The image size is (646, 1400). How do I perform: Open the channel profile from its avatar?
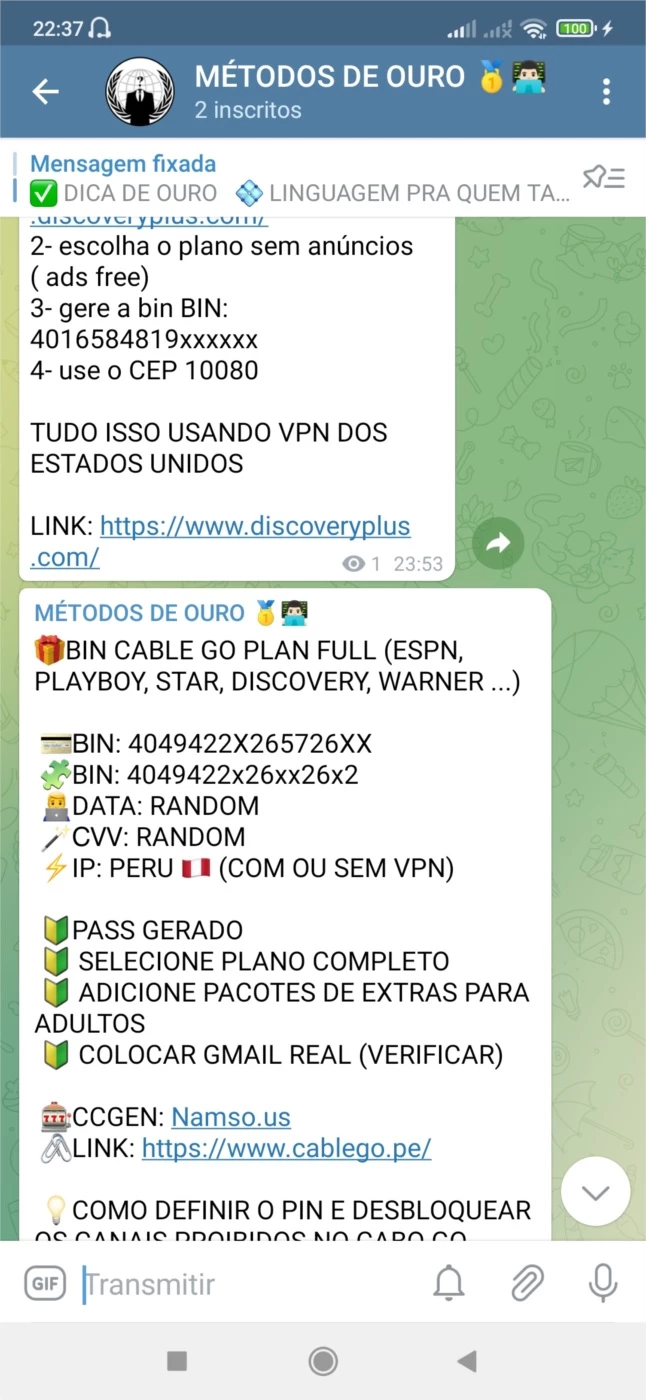coord(140,92)
